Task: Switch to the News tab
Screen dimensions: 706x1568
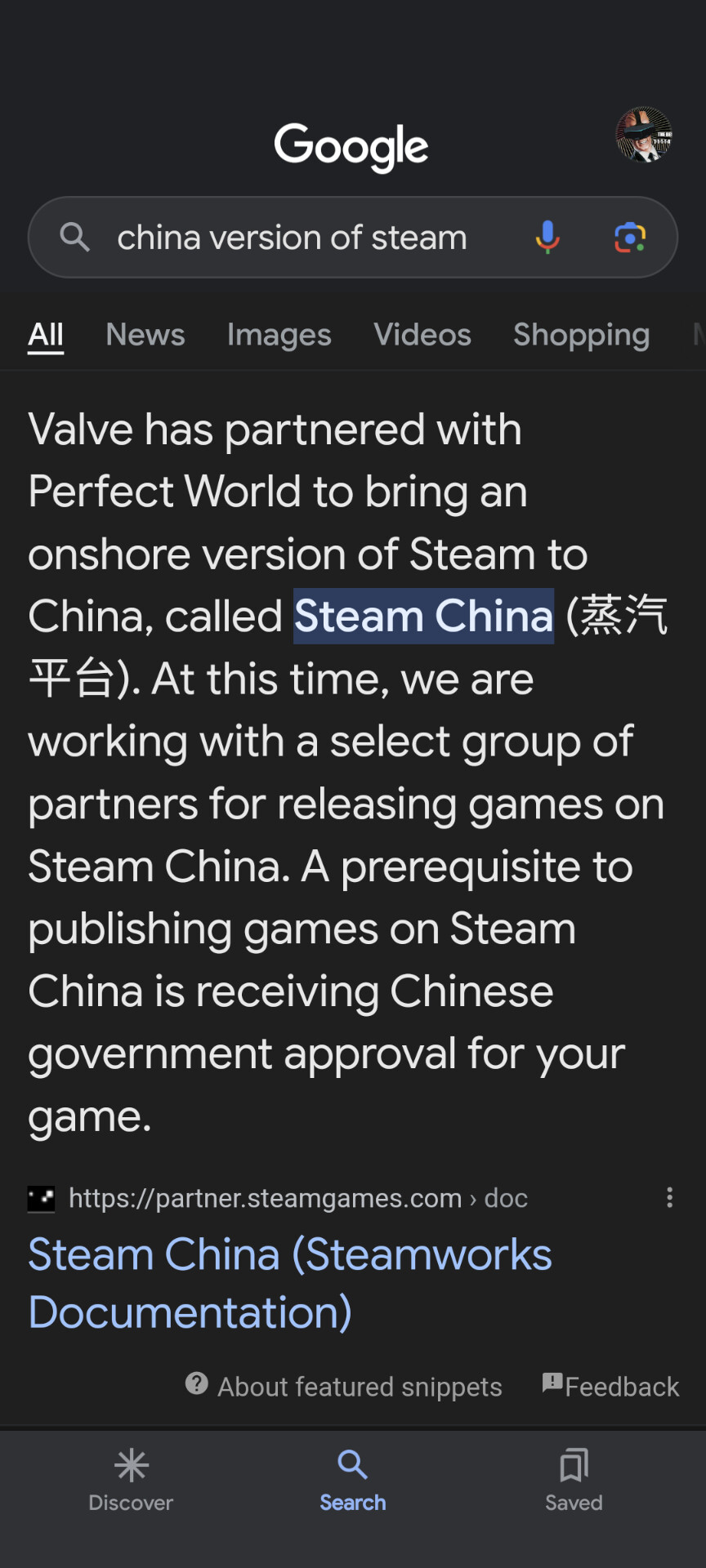Action: 145,335
